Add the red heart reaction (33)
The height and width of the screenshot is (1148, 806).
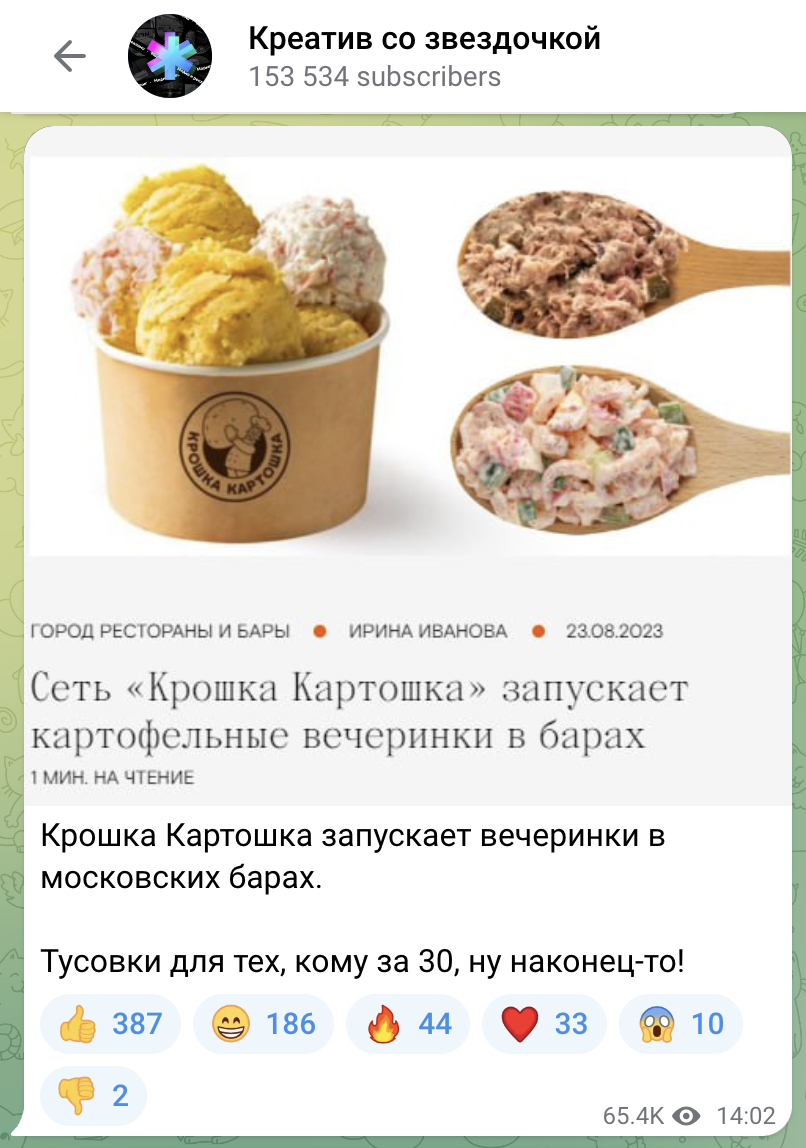[x=544, y=1024]
